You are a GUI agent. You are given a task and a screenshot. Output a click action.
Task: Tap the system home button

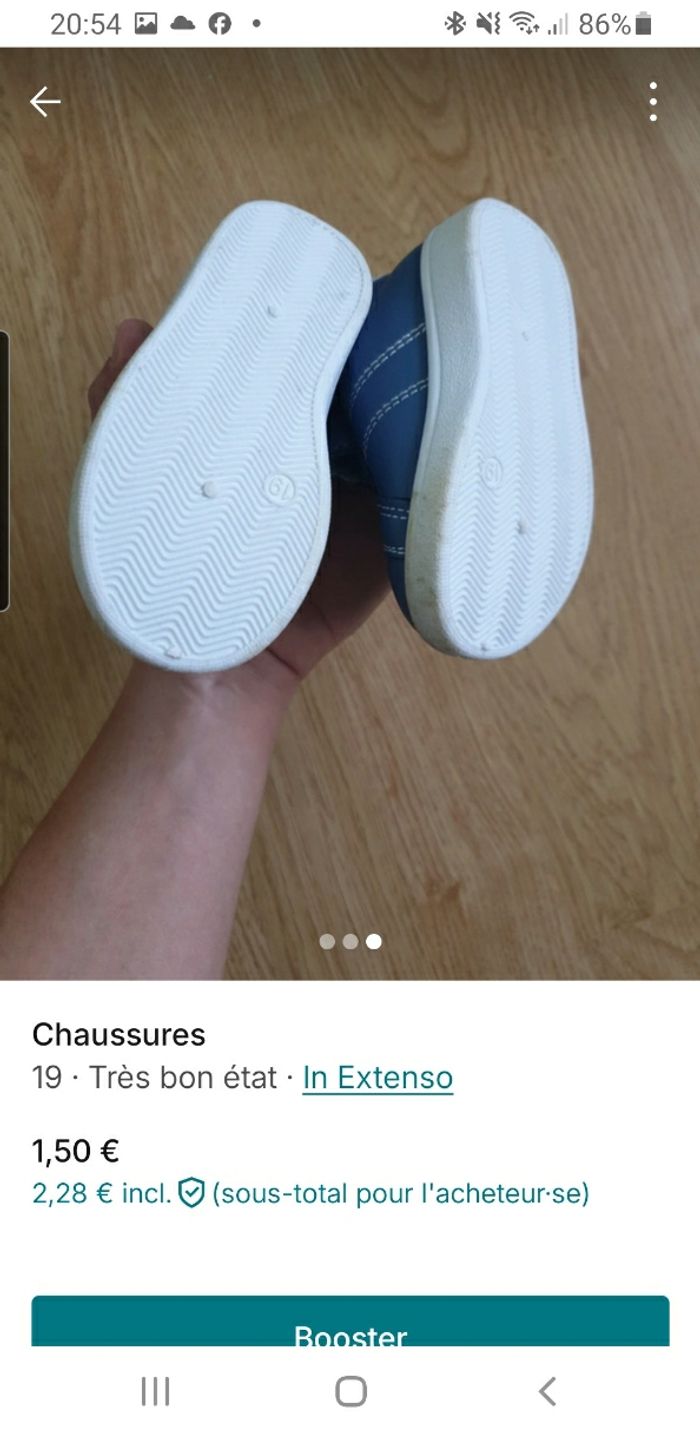point(350,1391)
